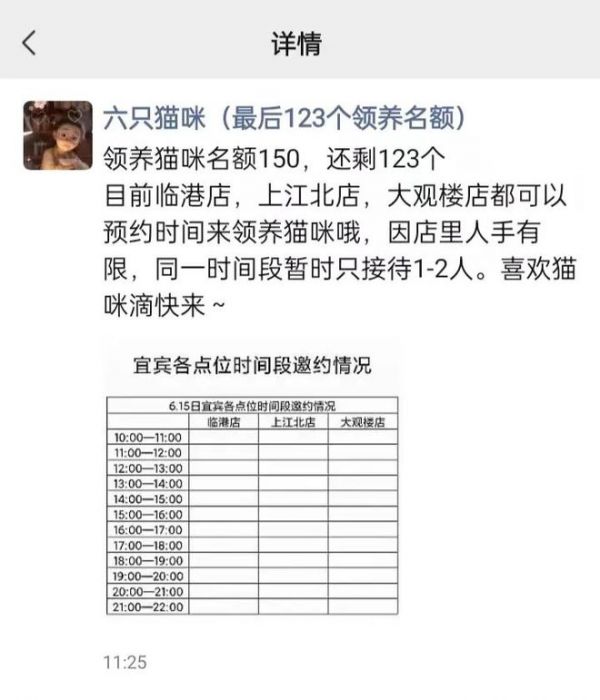View the 宜宾各点位时间段邀约情况 image

(x=251, y=490)
